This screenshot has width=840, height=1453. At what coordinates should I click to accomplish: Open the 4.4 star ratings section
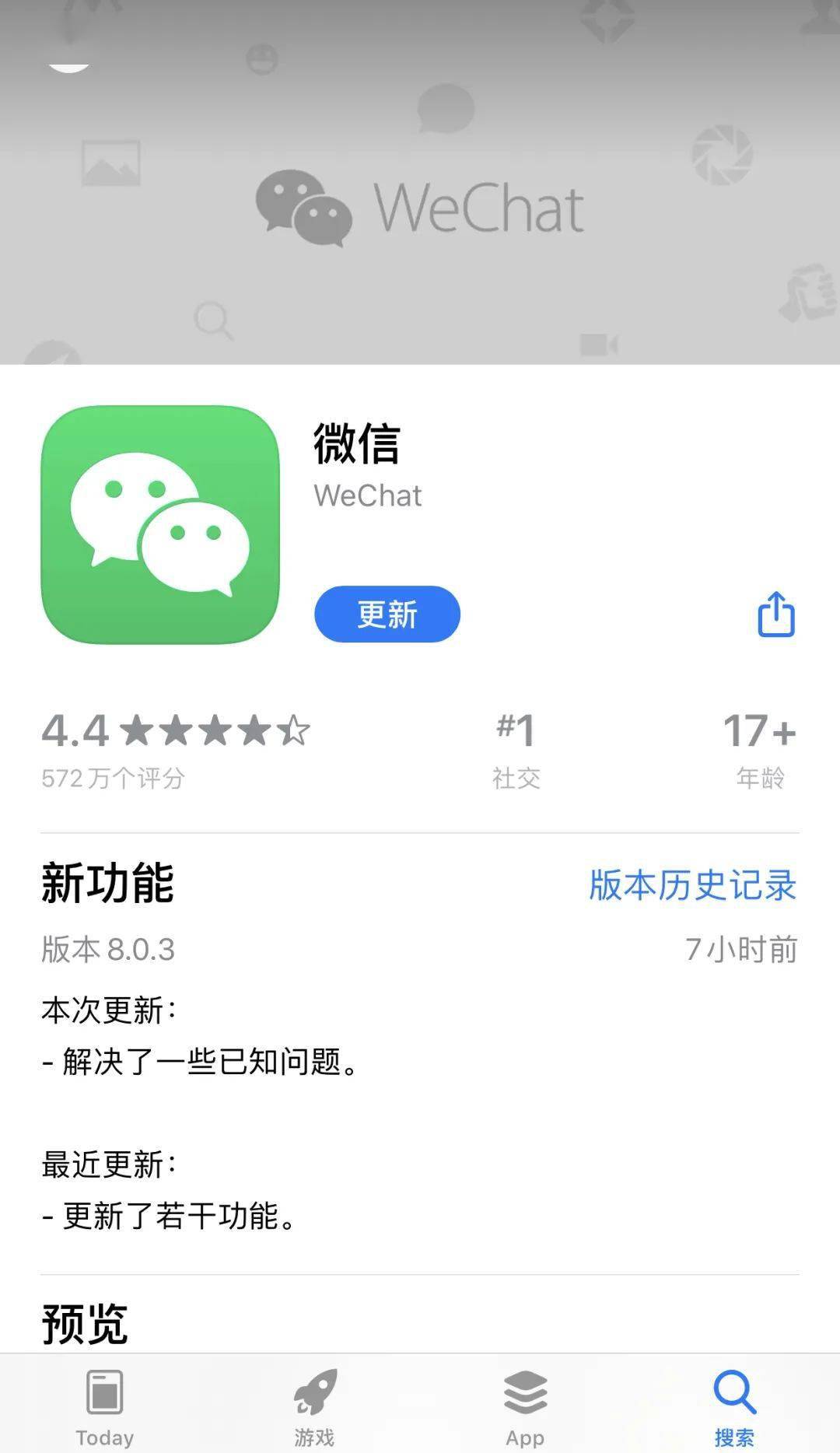pyautogui.click(x=175, y=747)
